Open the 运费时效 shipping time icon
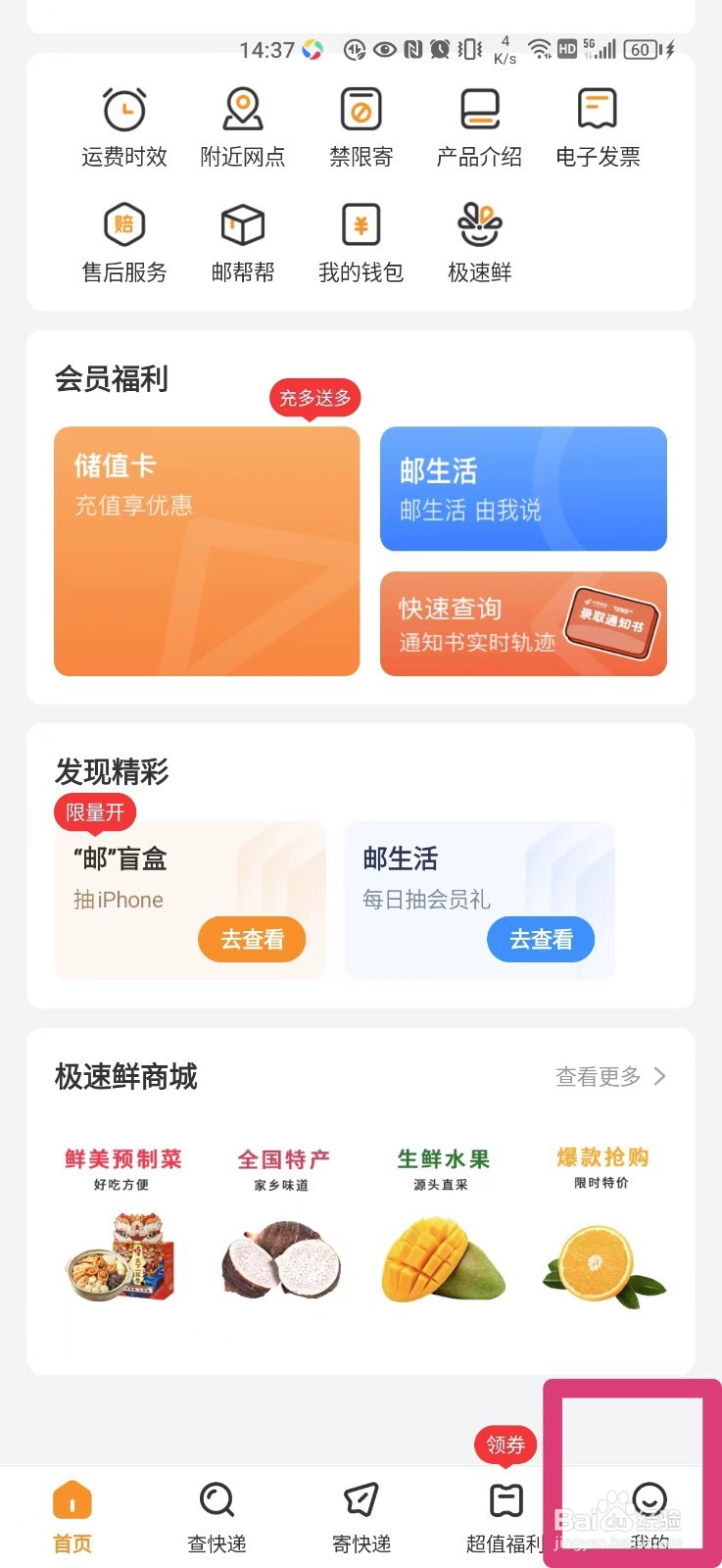 tap(122, 125)
